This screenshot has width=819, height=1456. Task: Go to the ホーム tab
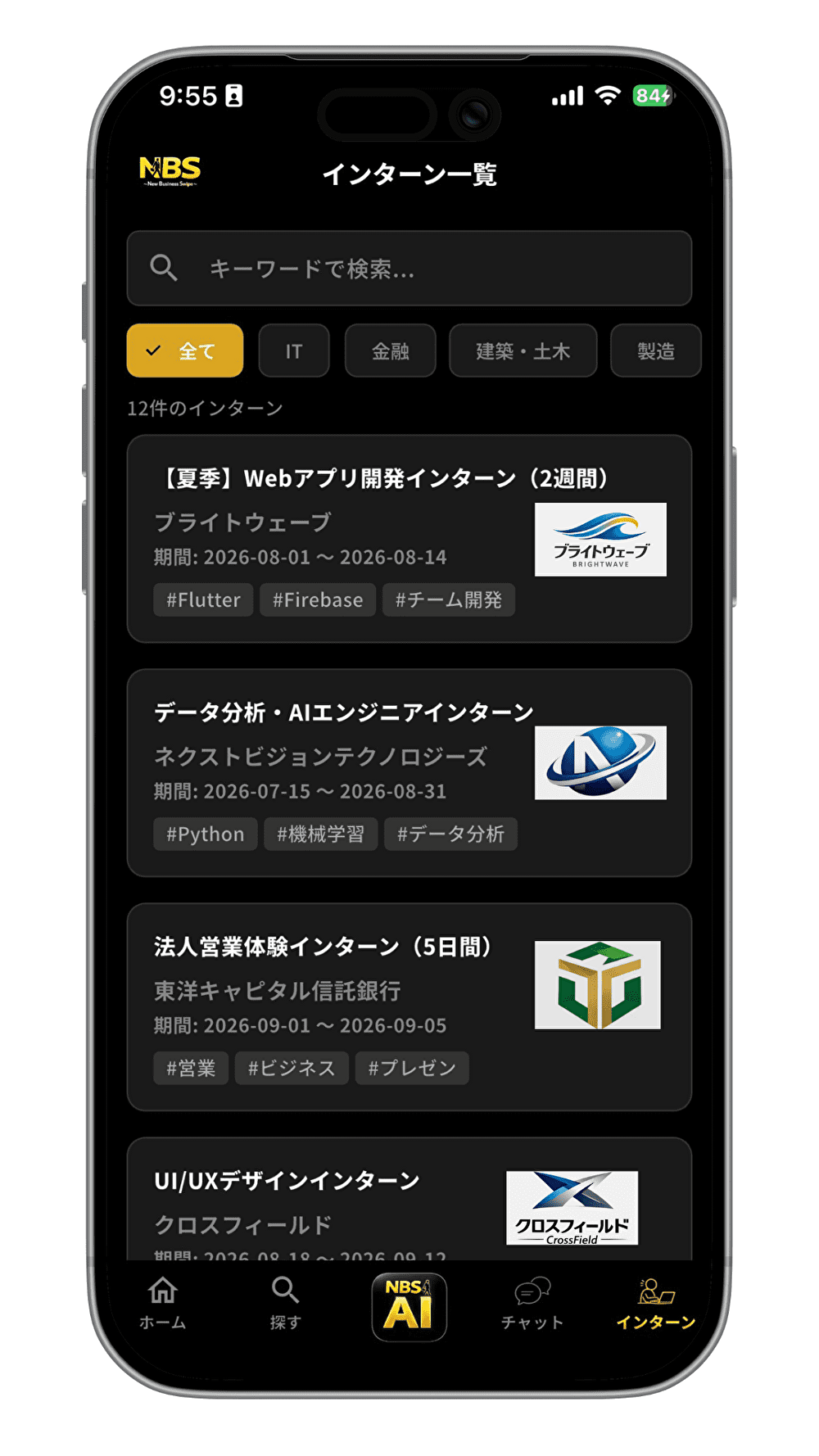click(x=163, y=1304)
